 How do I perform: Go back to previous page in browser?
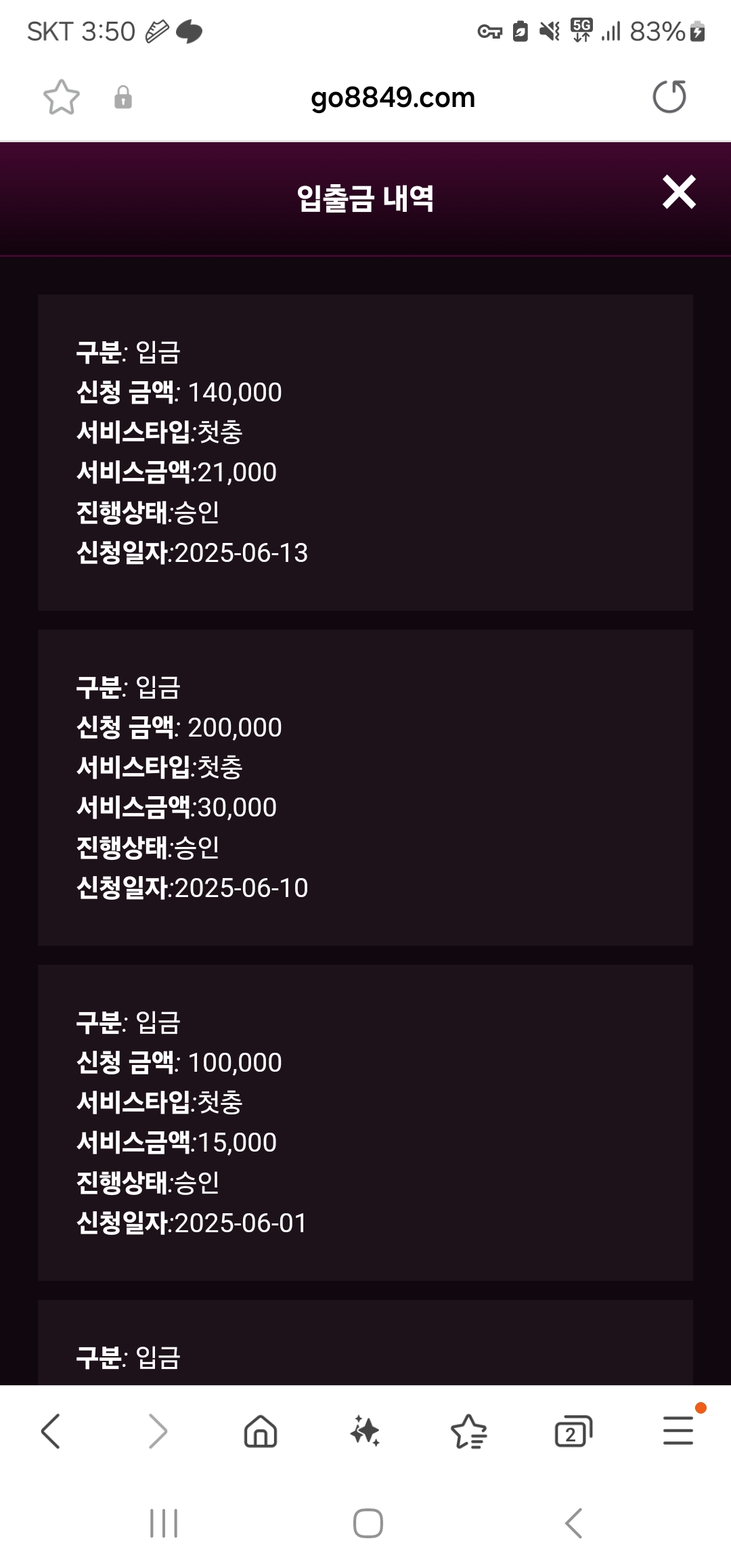pos(51,1431)
